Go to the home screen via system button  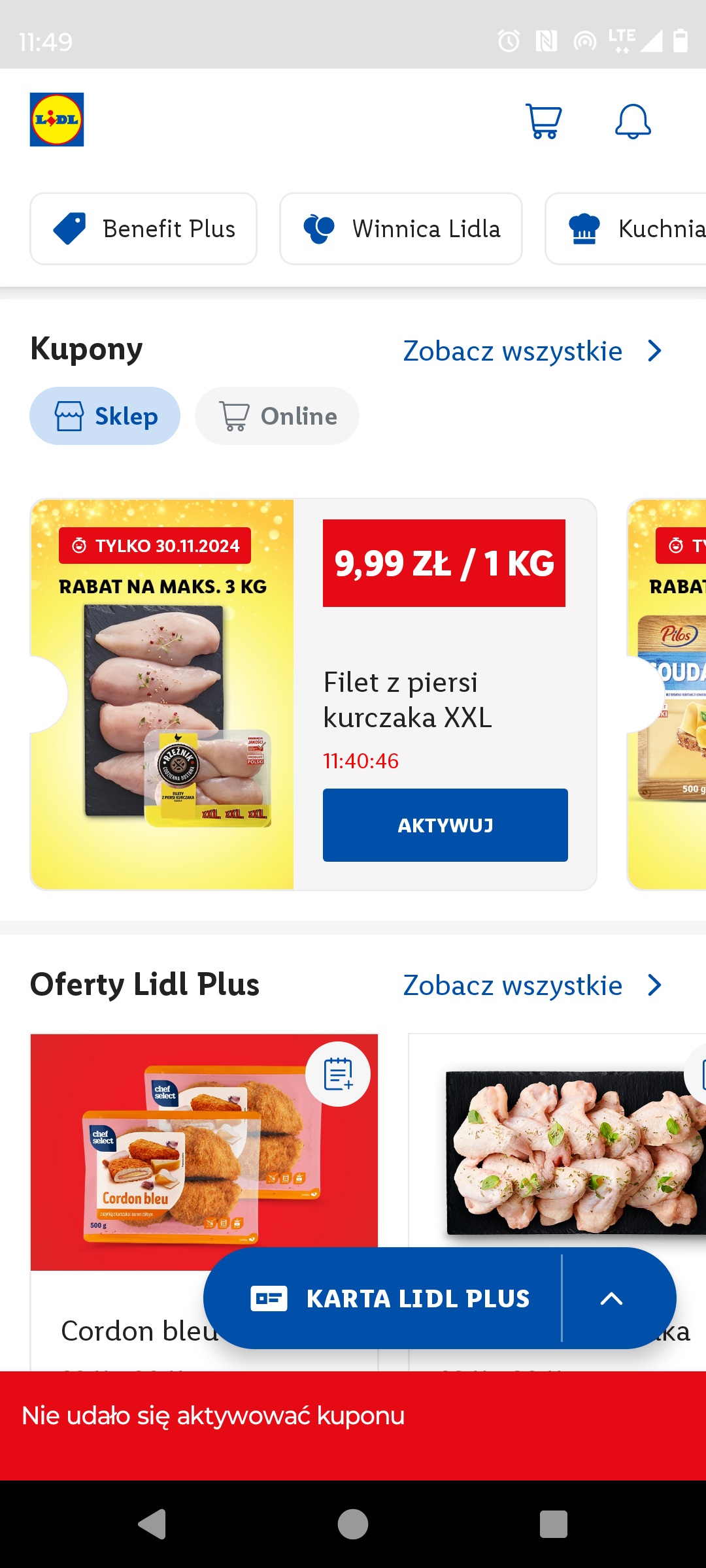[353, 1524]
